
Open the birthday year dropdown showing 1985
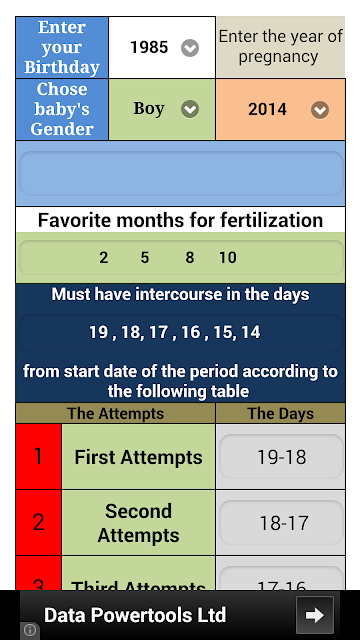tap(162, 48)
